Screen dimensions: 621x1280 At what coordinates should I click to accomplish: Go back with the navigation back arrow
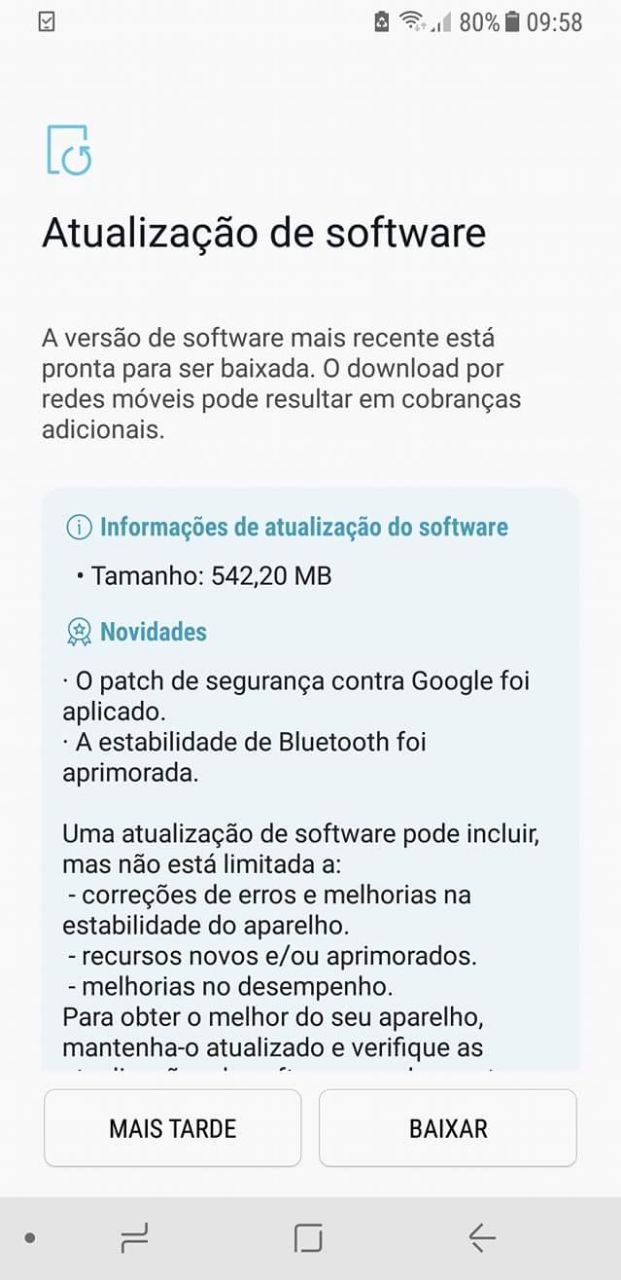[x=482, y=1239]
